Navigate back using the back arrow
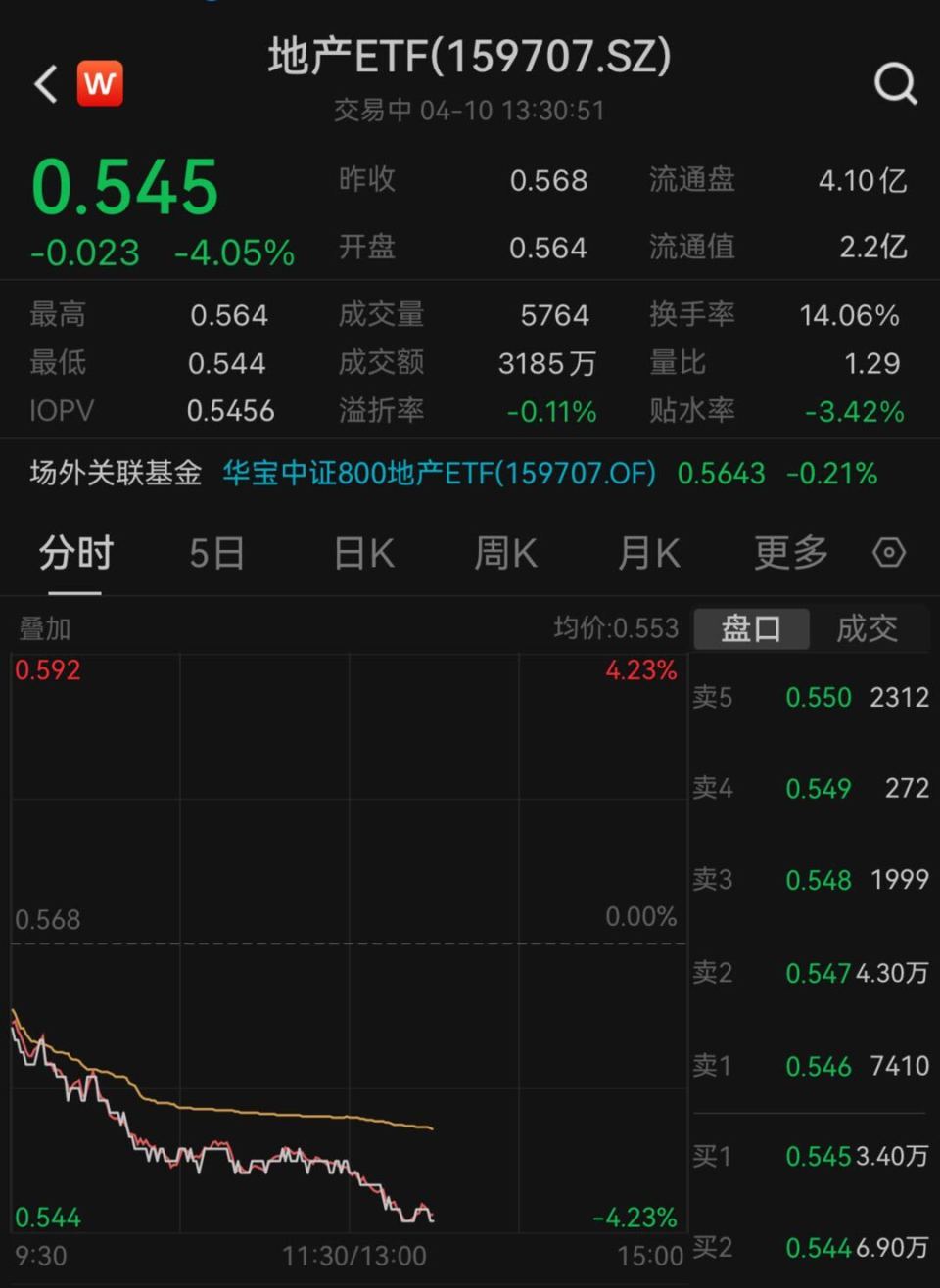The image size is (940, 1288). (x=44, y=82)
